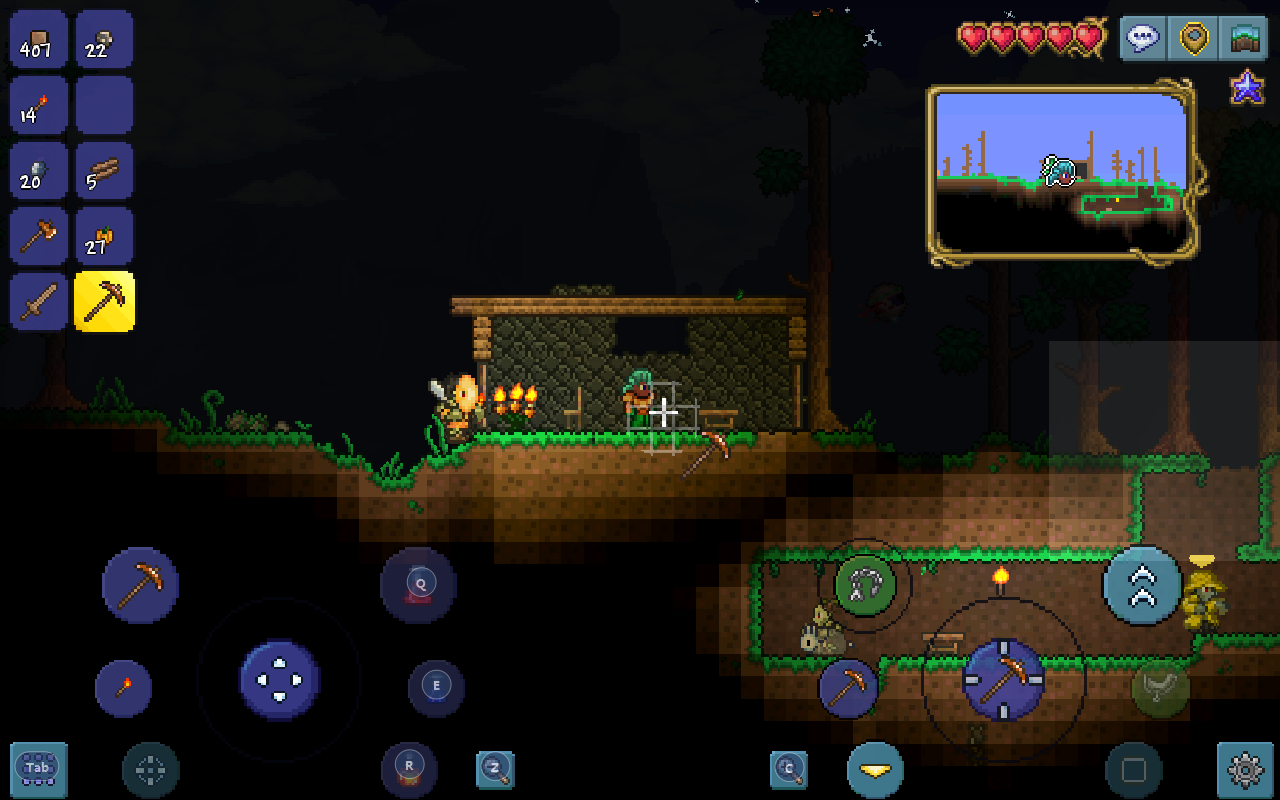Tap the R quick mana button
This screenshot has width=1280, height=800.
(409, 768)
